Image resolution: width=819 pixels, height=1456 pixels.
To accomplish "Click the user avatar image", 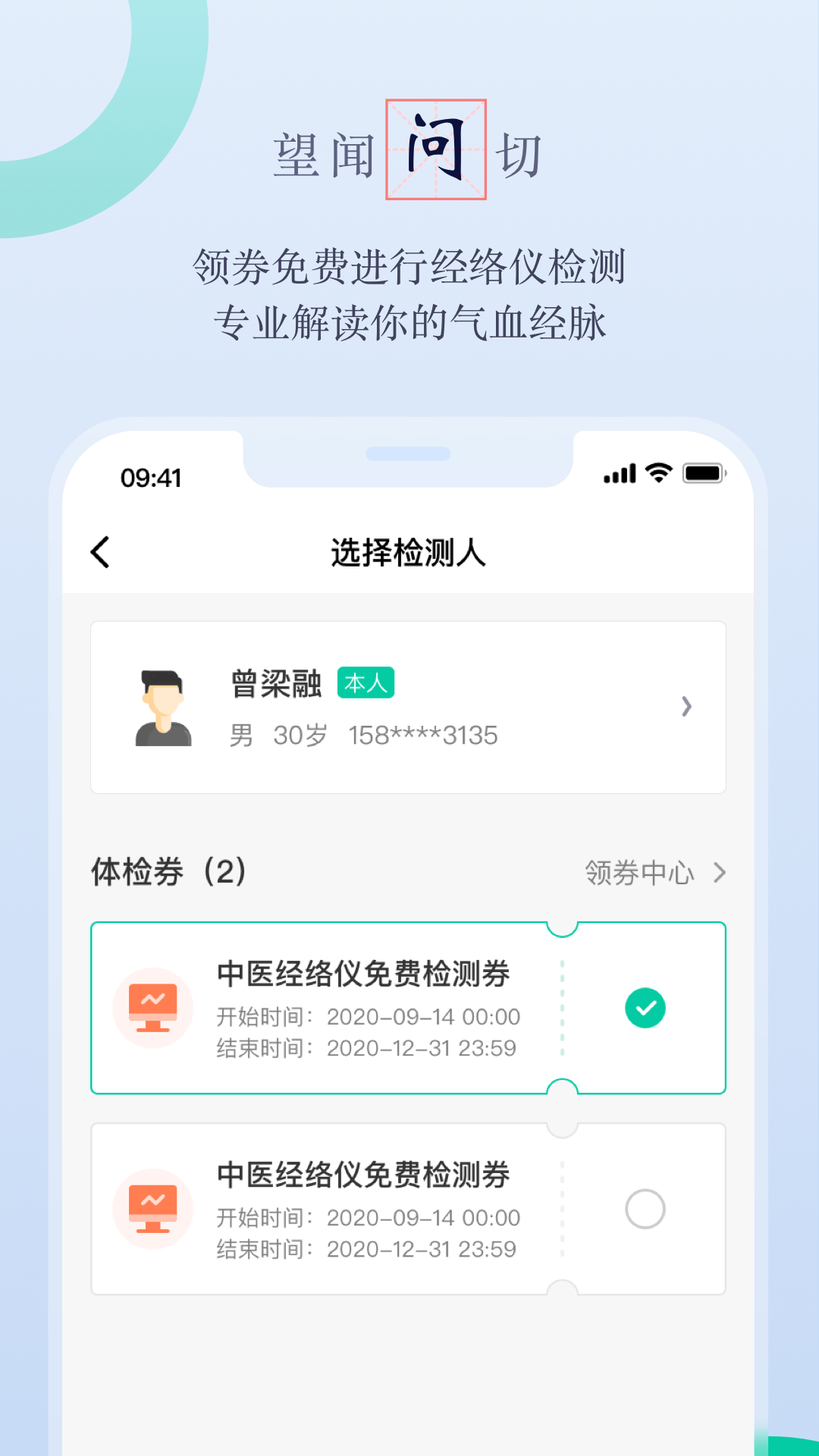I will [x=162, y=706].
